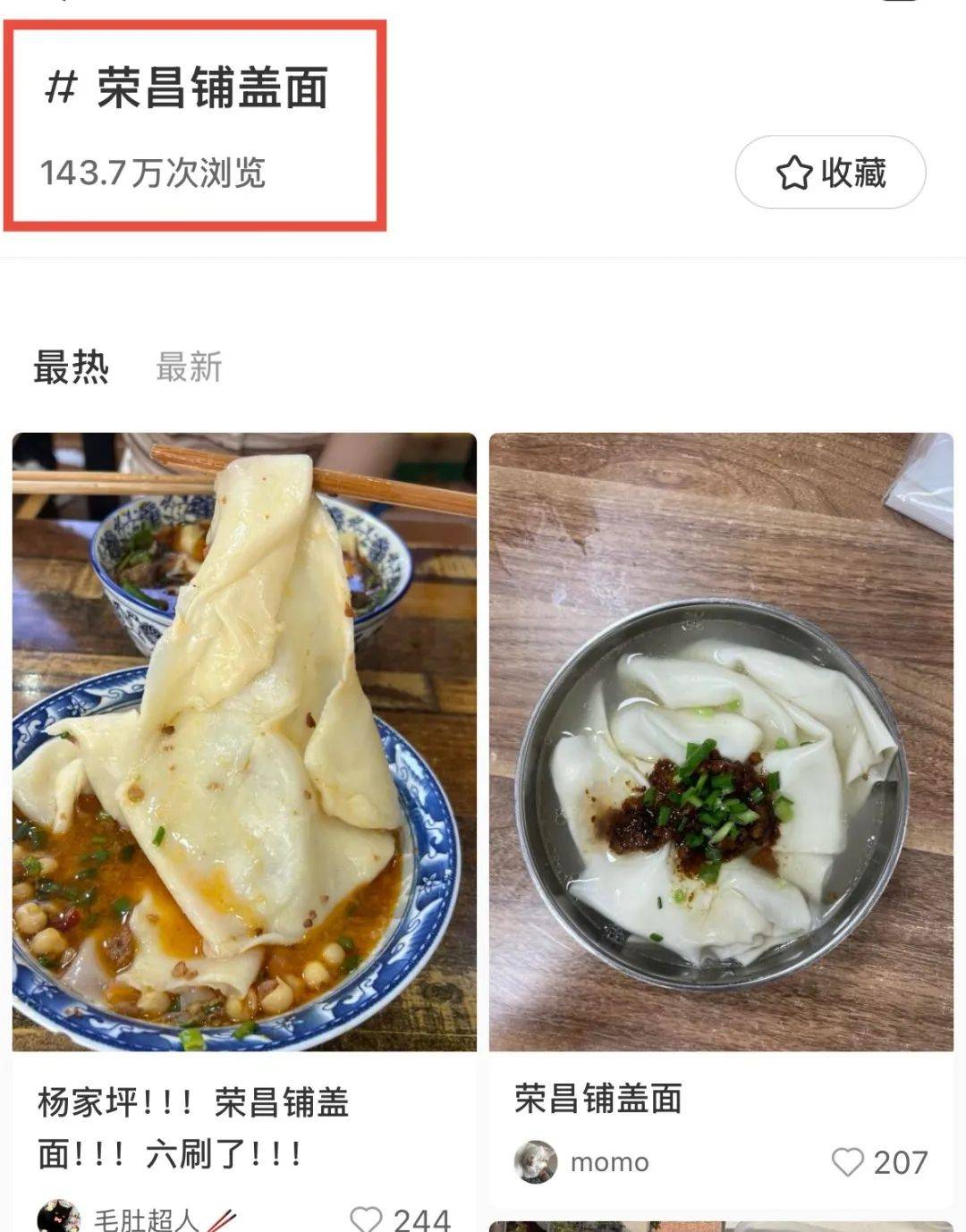Select the 最热 tab
Viewport: 966px width, 1232px height.
click(71, 367)
